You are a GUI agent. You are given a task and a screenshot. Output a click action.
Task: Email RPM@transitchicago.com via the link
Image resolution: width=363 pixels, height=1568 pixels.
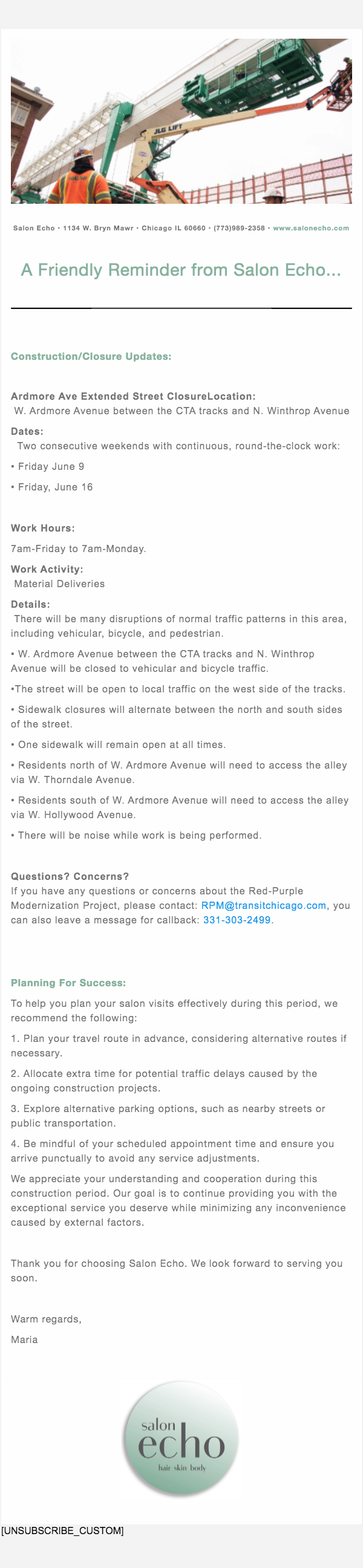coord(263,905)
